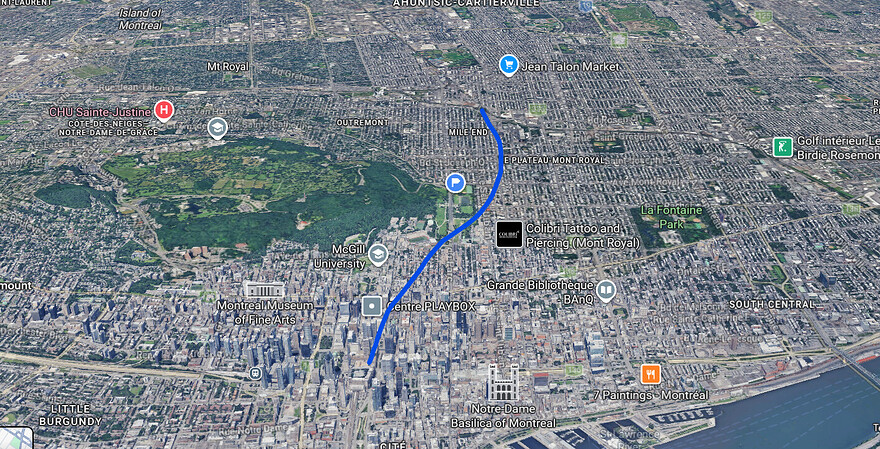Open the Jean Talon Market pin
Screen dimensions: 880x449
tap(509, 65)
